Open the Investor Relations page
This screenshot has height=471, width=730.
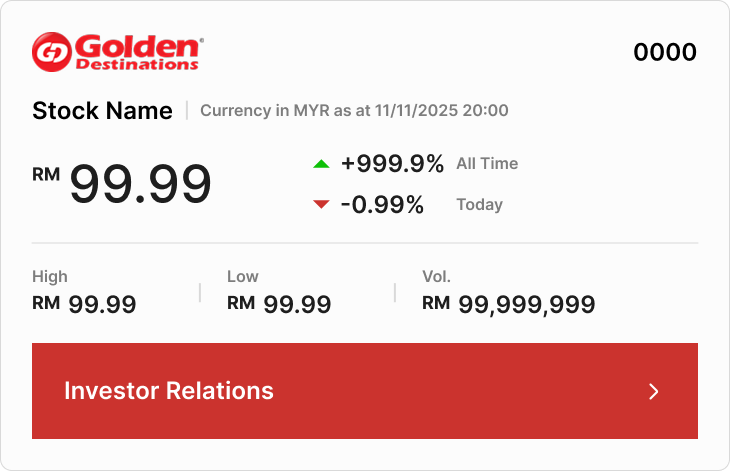coord(364,391)
